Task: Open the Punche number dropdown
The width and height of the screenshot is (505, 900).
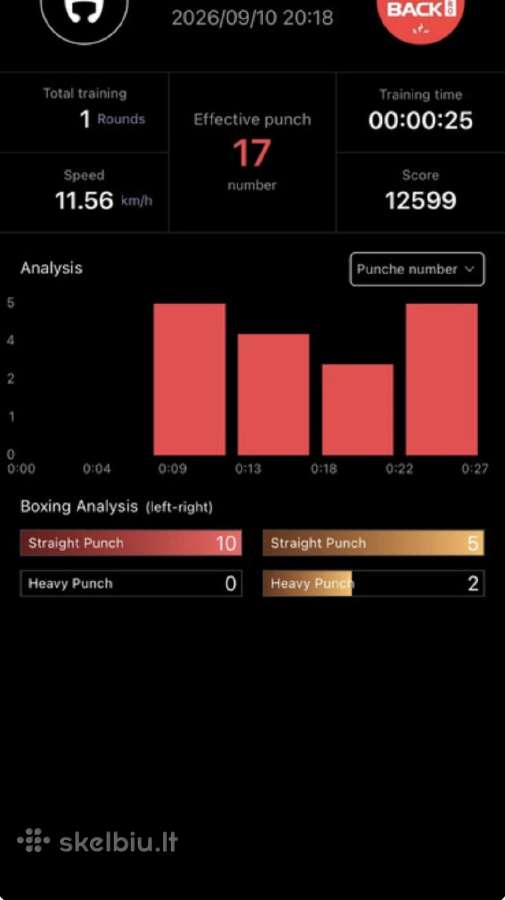Action: click(x=417, y=269)
